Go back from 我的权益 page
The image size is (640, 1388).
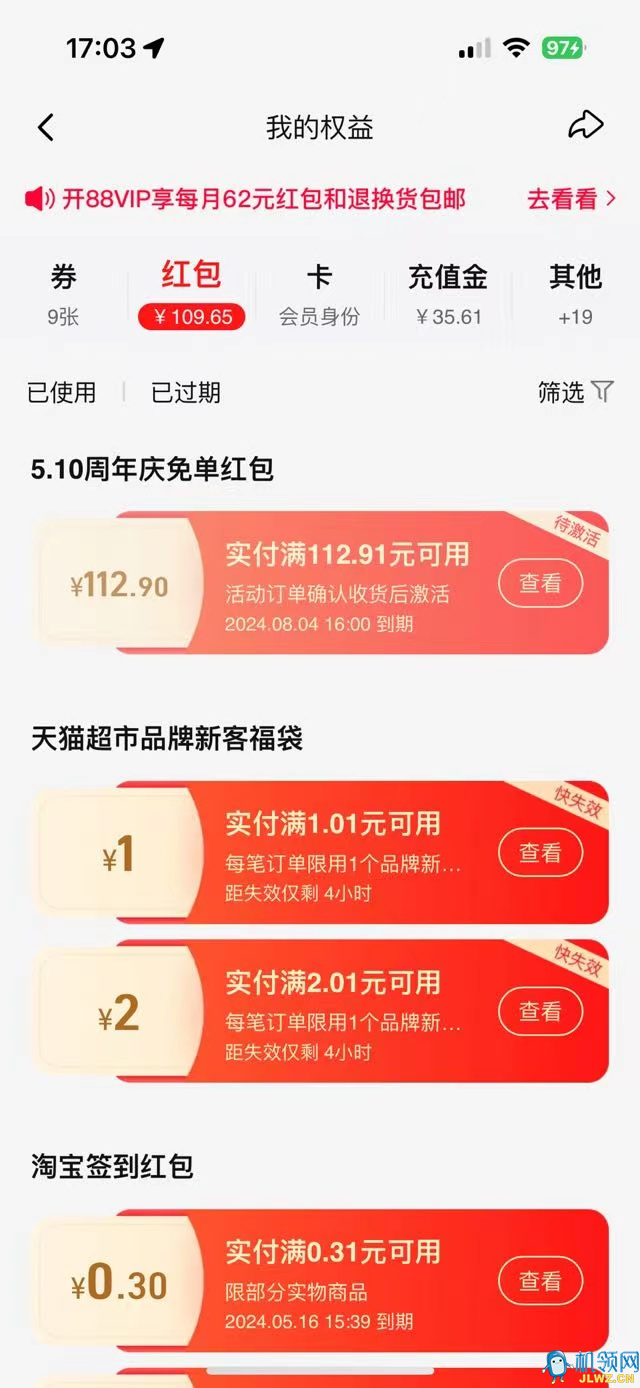(46, 128)
